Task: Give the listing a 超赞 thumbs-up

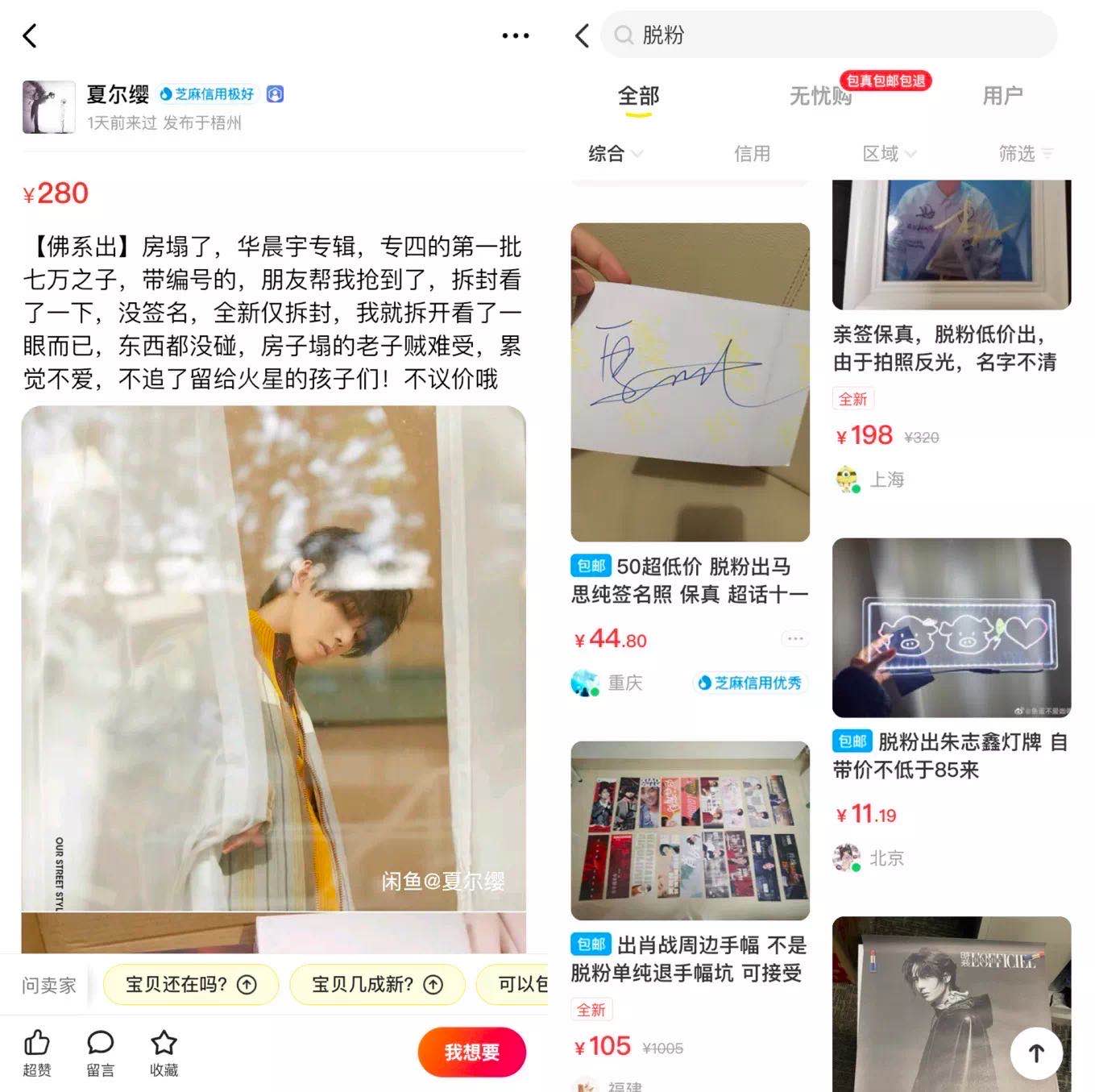Action: 37,1052
